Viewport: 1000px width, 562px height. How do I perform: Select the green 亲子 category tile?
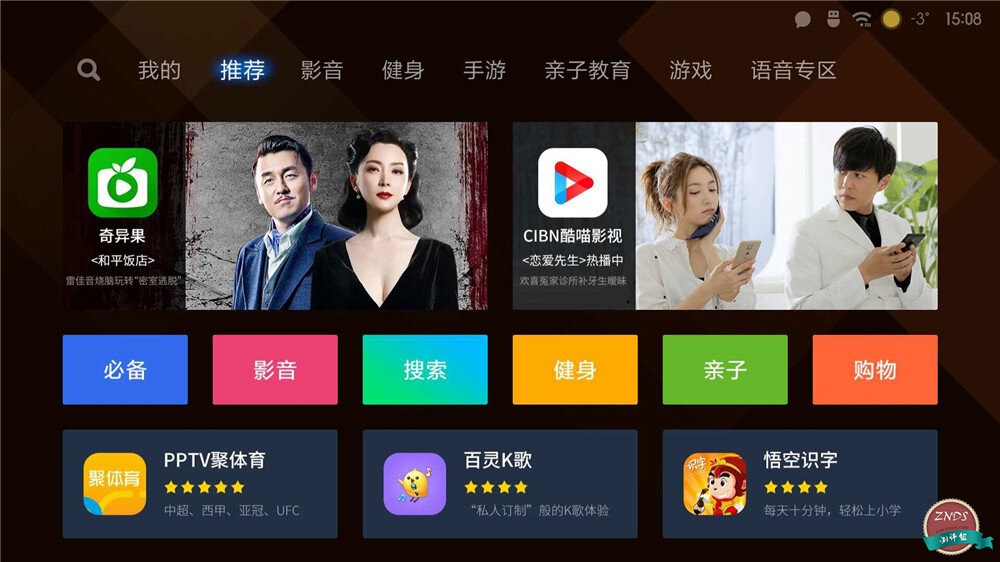pyautogui.click(x=725, y=369)
